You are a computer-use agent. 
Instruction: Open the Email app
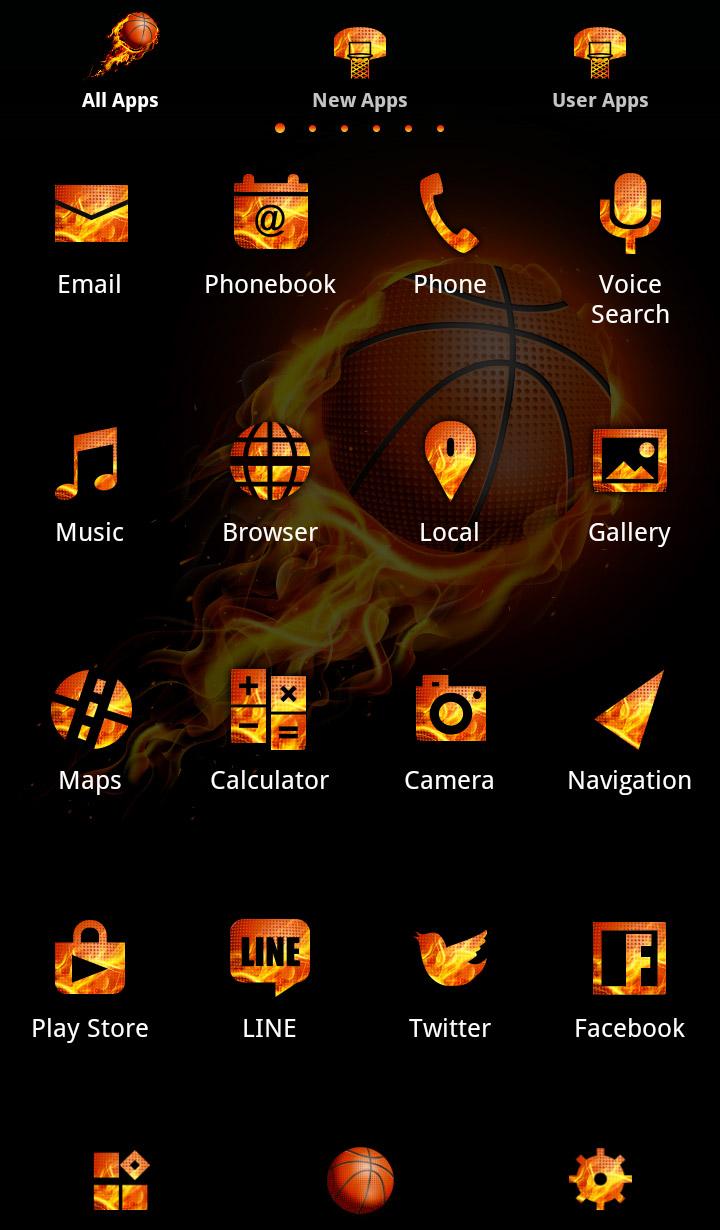[90, 235]
